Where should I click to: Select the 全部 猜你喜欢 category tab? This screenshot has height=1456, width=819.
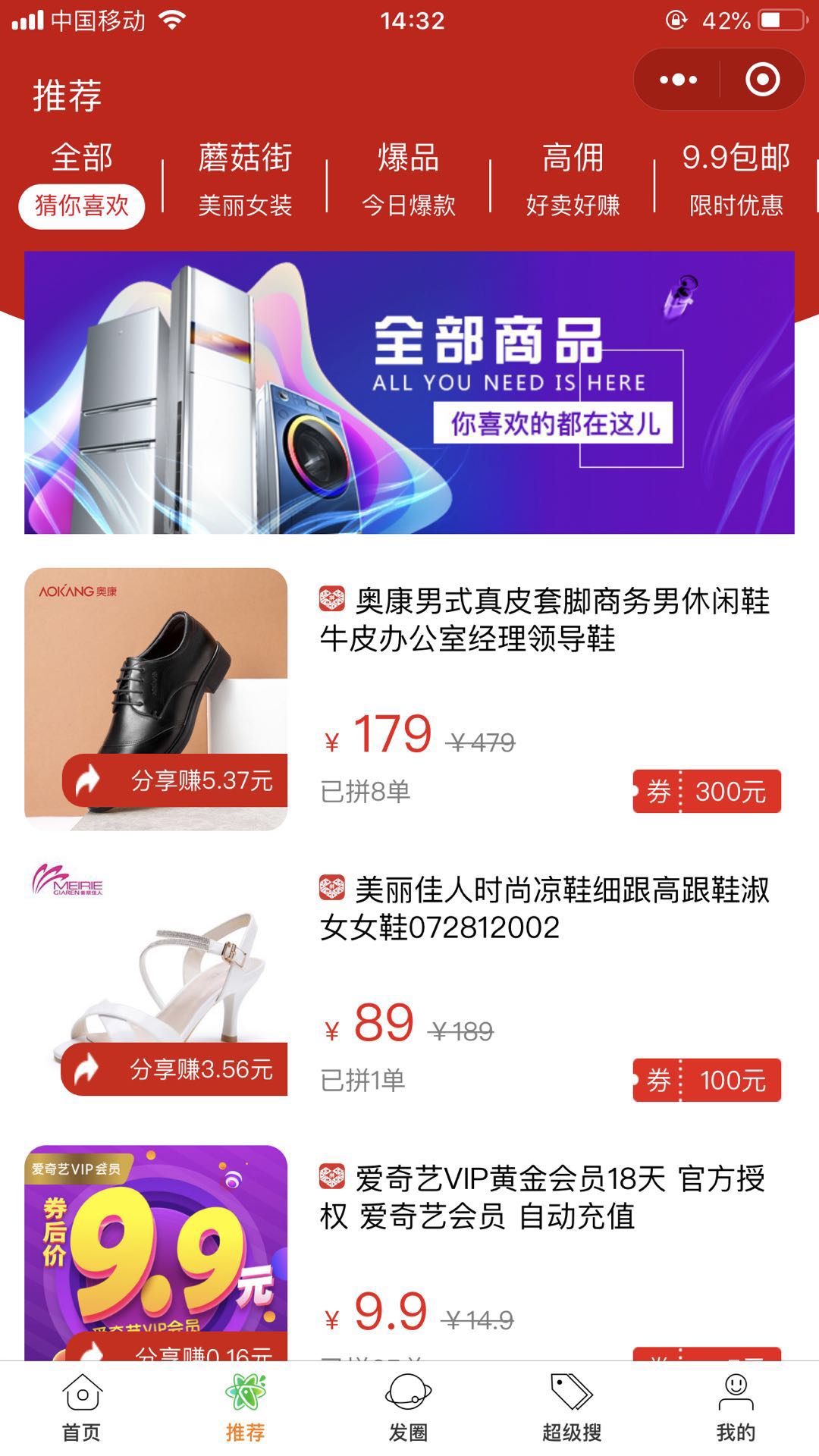point(82,182)
